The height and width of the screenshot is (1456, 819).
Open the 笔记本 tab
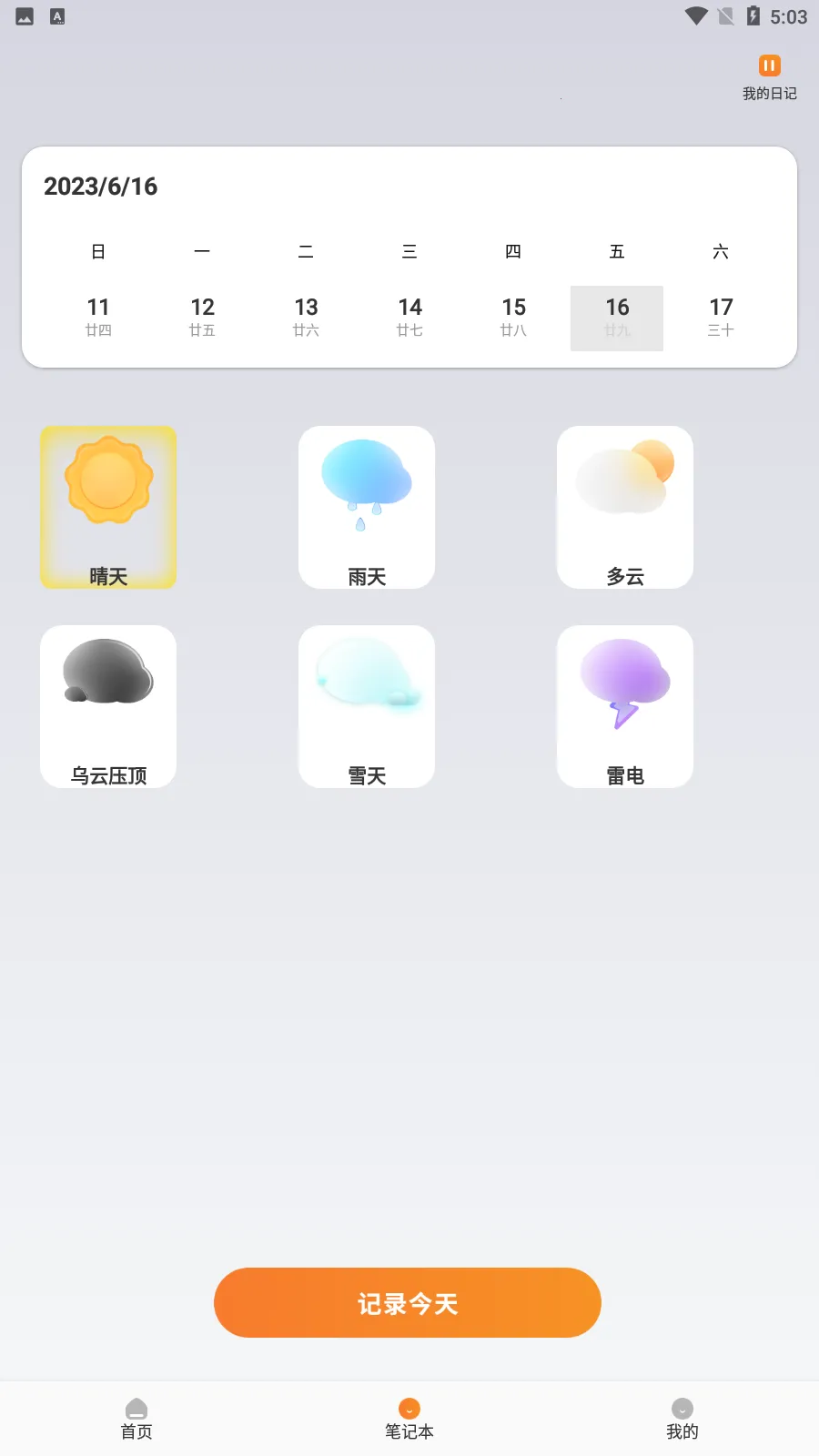pyautogui.click(x=409, y=1419)
